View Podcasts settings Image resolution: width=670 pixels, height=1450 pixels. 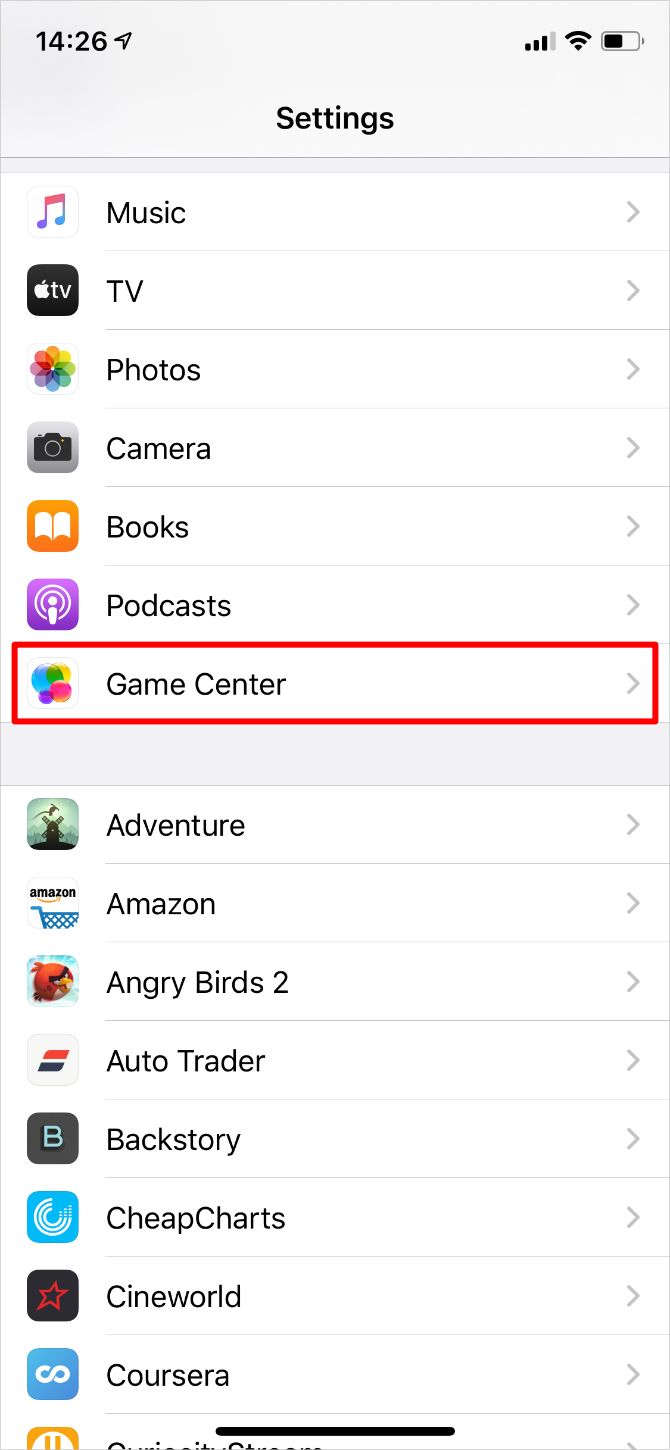pos(335,605)
